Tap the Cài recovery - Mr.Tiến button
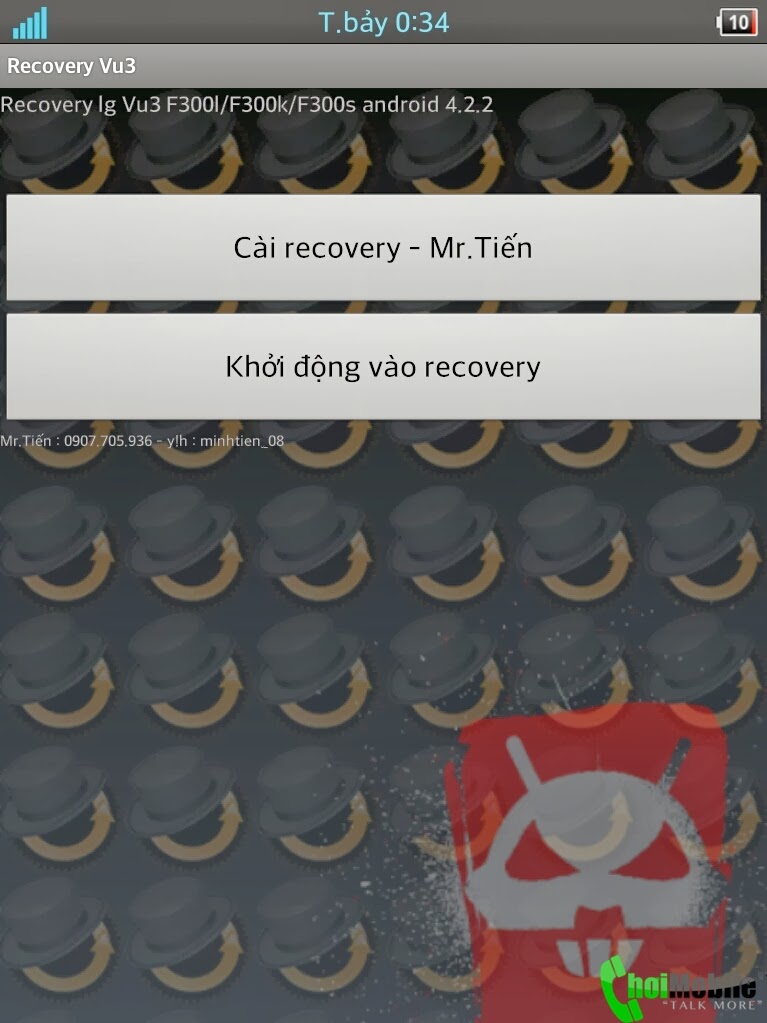Viewport: 767px width, 1023px height. click(x=383, y=247)
